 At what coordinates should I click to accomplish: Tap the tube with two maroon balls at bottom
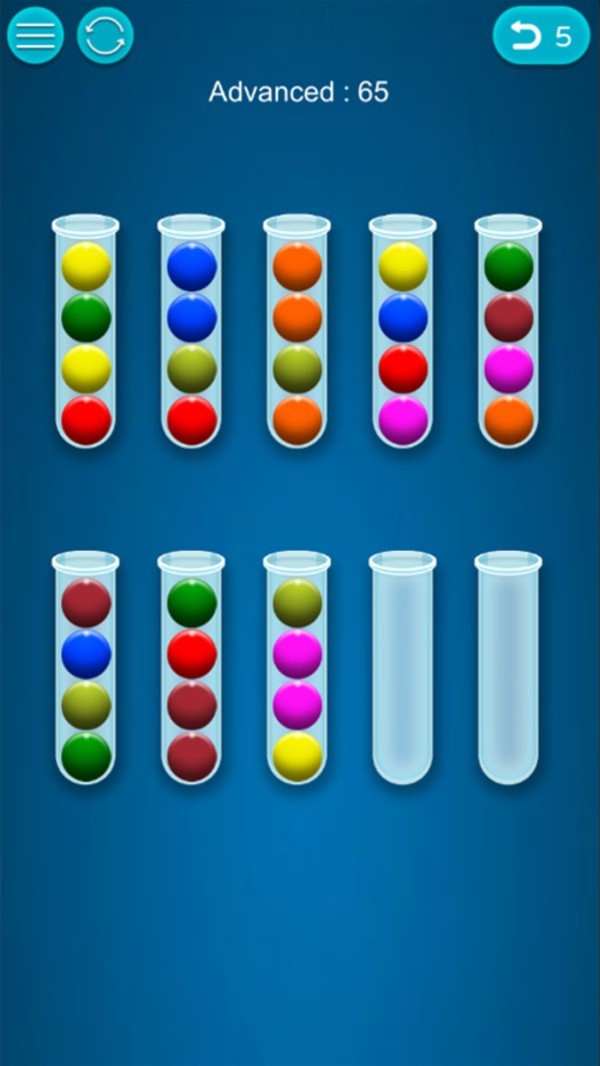(191, 668)
